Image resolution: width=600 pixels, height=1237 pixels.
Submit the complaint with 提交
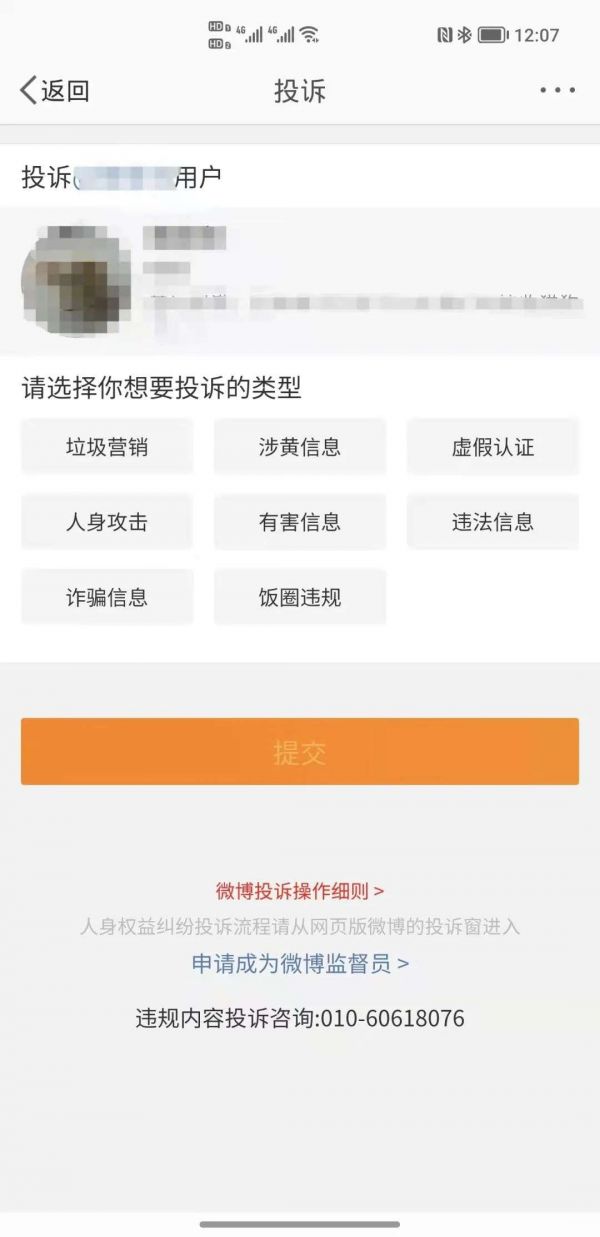tap(300, 752)
